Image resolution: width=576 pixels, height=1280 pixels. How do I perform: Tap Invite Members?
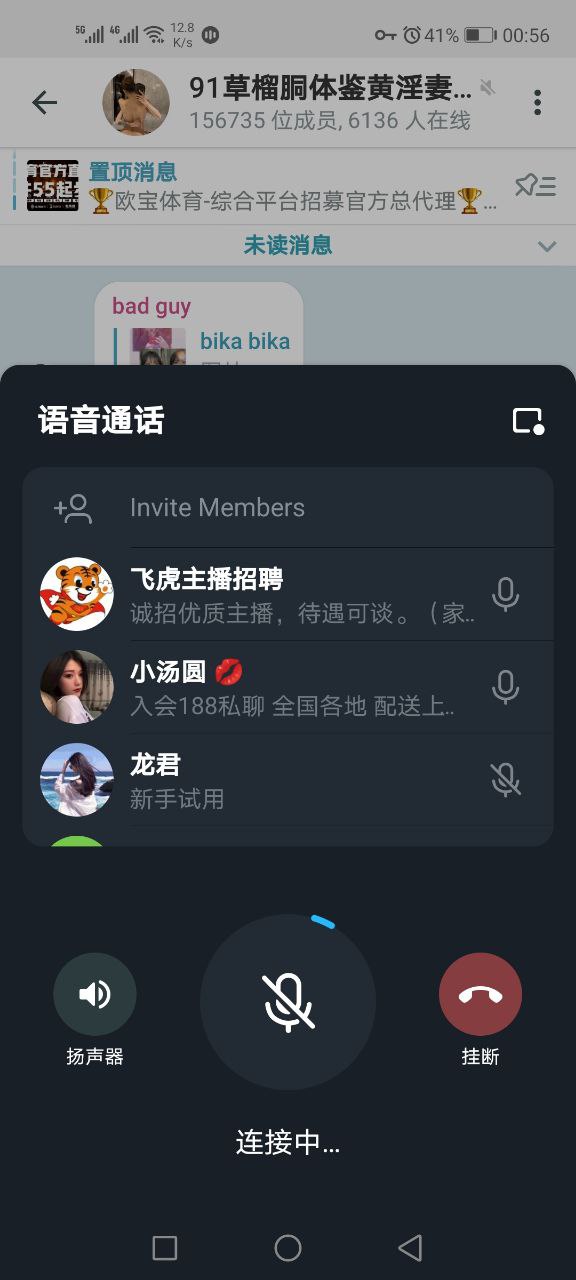(288, 508)
